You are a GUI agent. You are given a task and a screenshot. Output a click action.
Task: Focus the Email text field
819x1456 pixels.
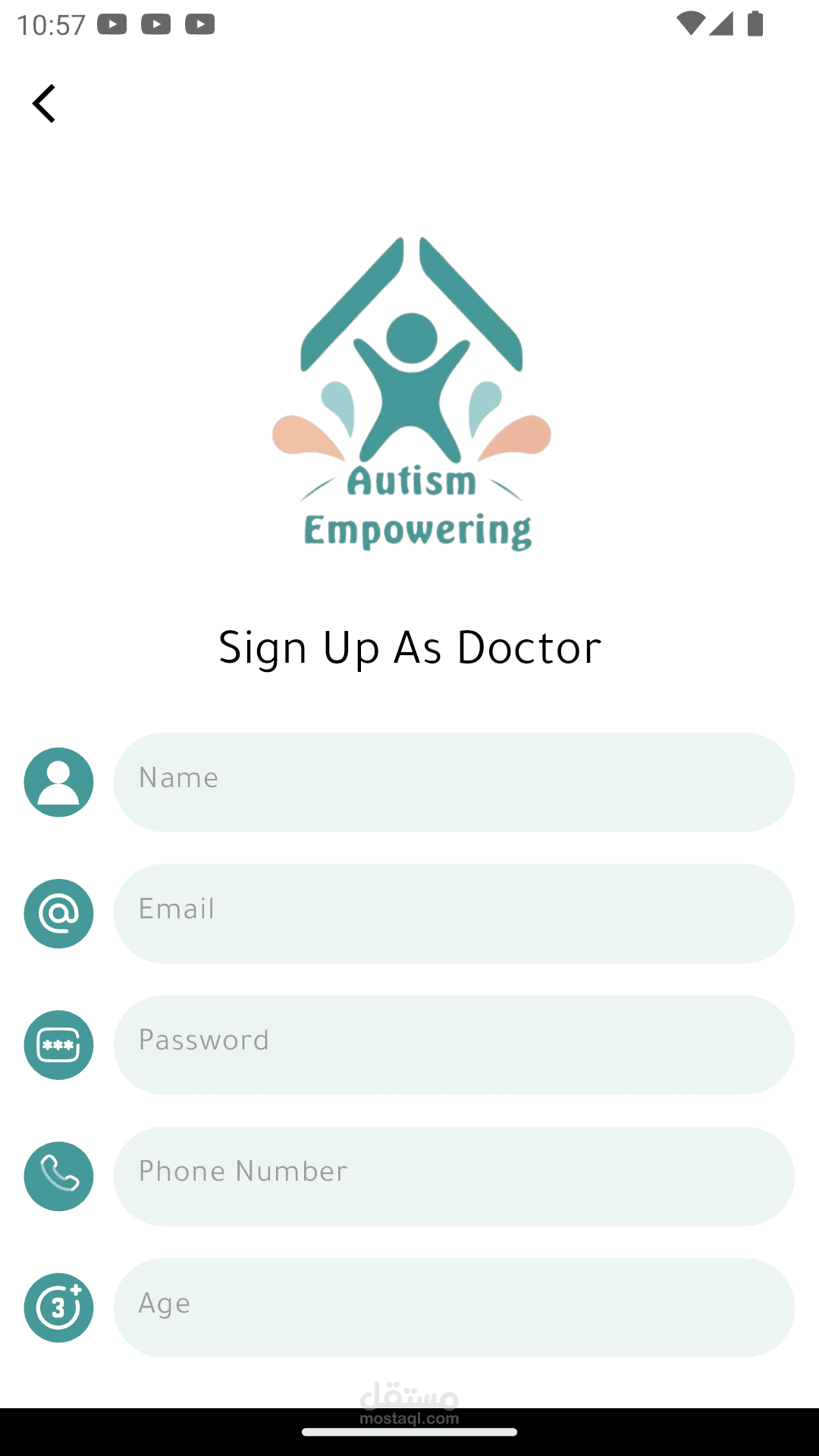(x=453, y=913)
